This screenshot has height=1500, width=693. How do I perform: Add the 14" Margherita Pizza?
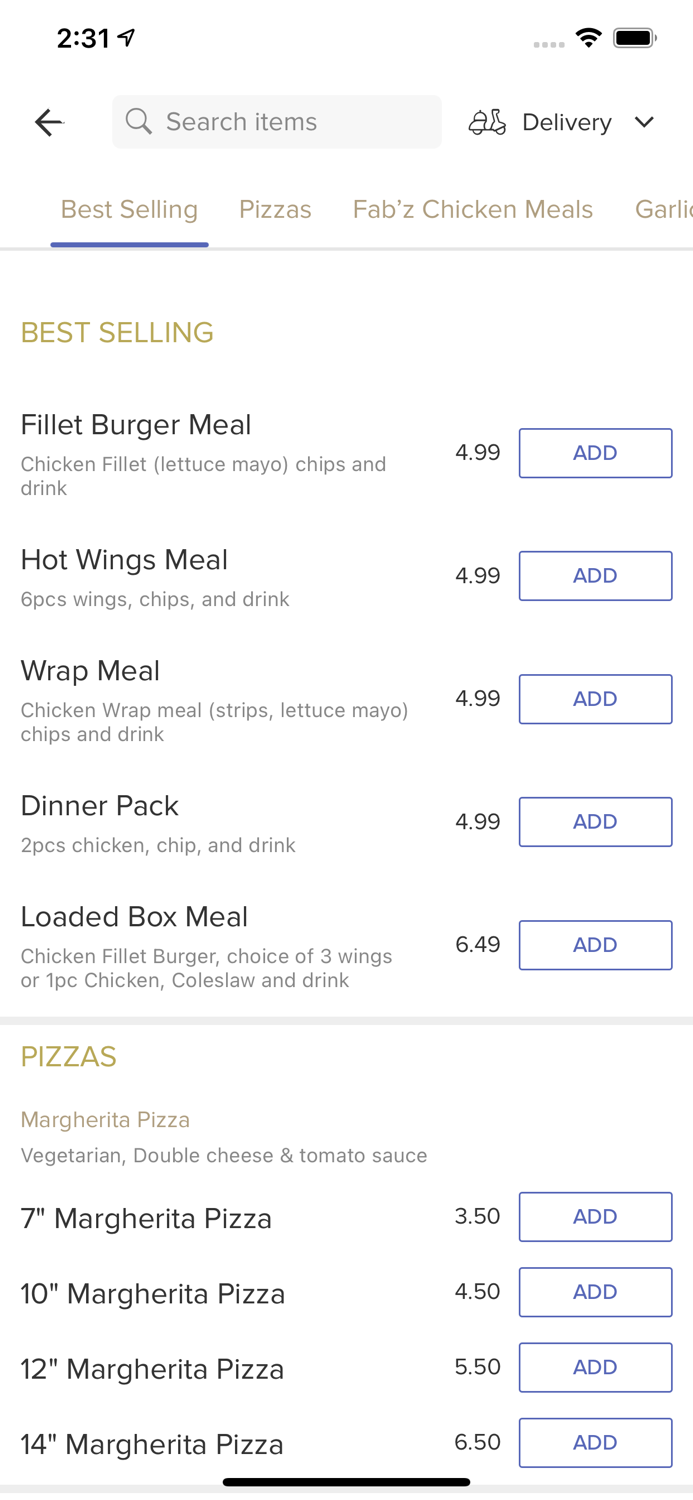tap(595, 1442)
